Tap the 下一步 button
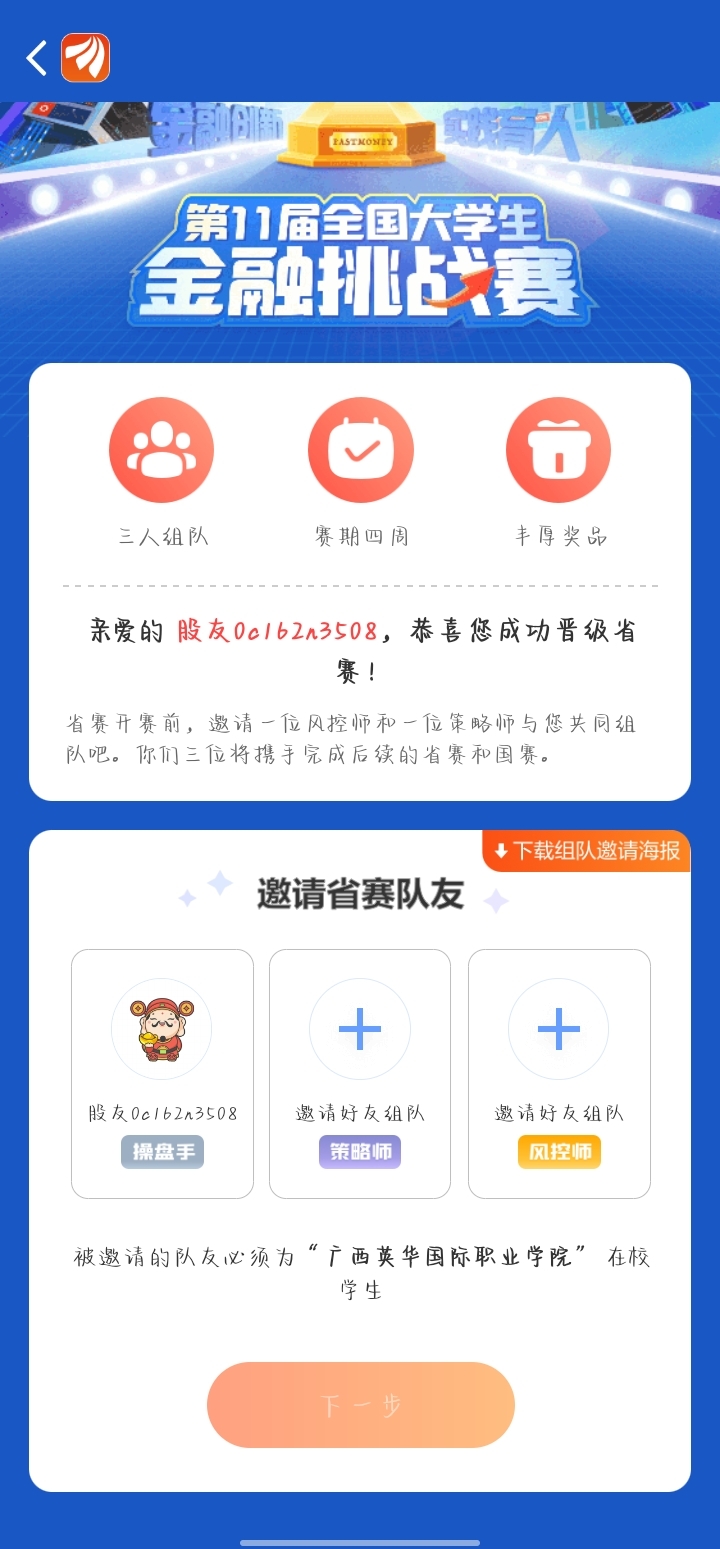720x1549 pixels. click(360, 1405)
